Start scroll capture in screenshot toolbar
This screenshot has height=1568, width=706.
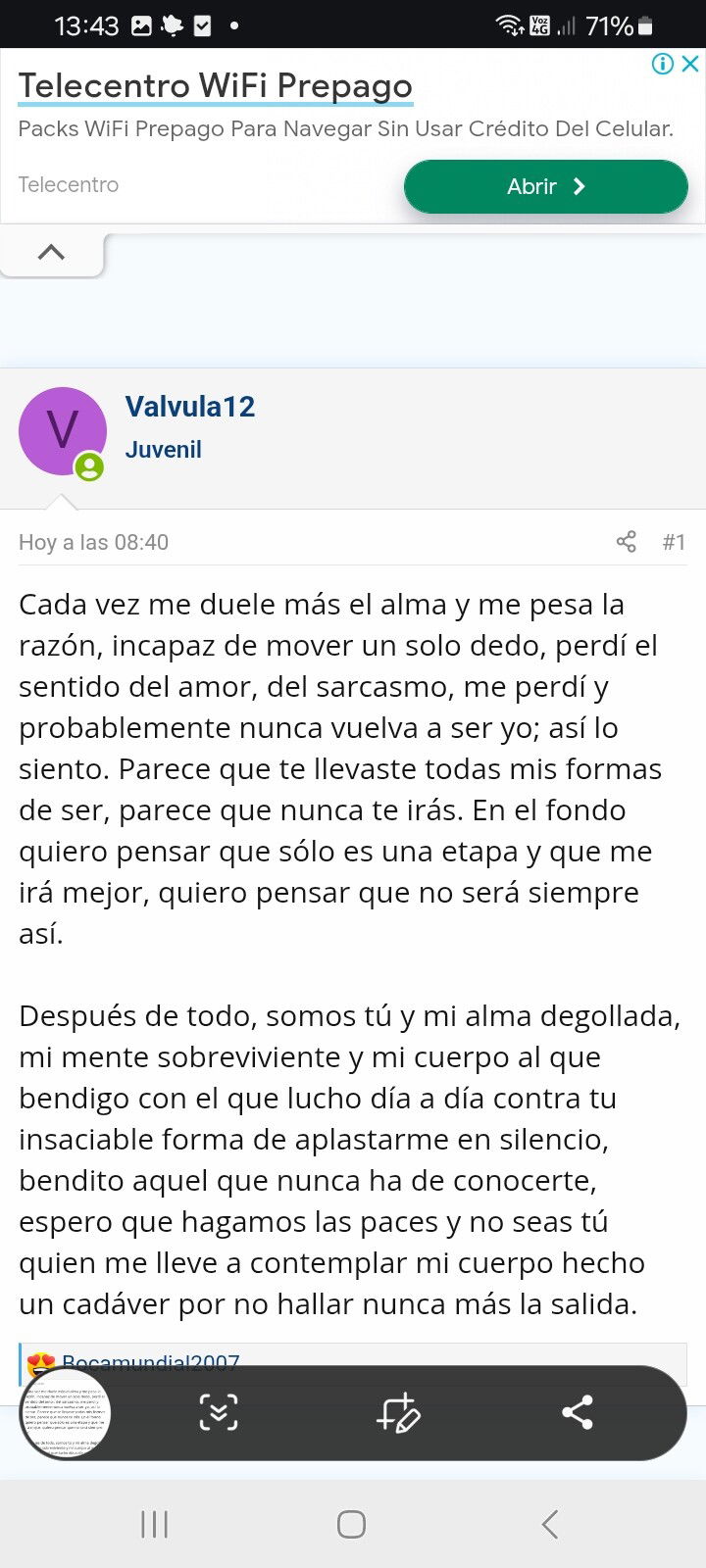pyautogui.click(x=218, y=1413)
